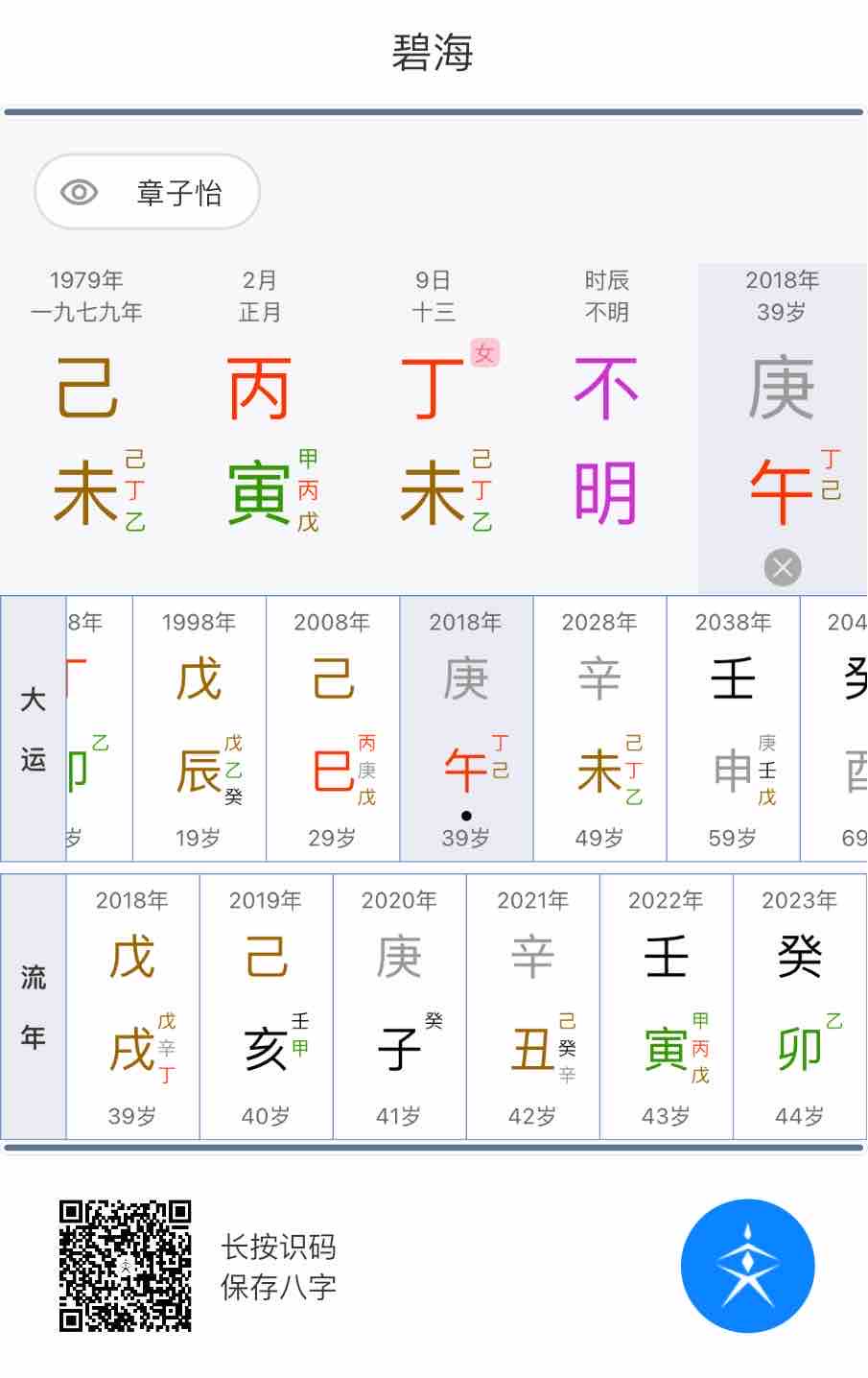Dismiss the 2018年 庚午 column
Screen dimensions: 868x1378
pos(782,567)
